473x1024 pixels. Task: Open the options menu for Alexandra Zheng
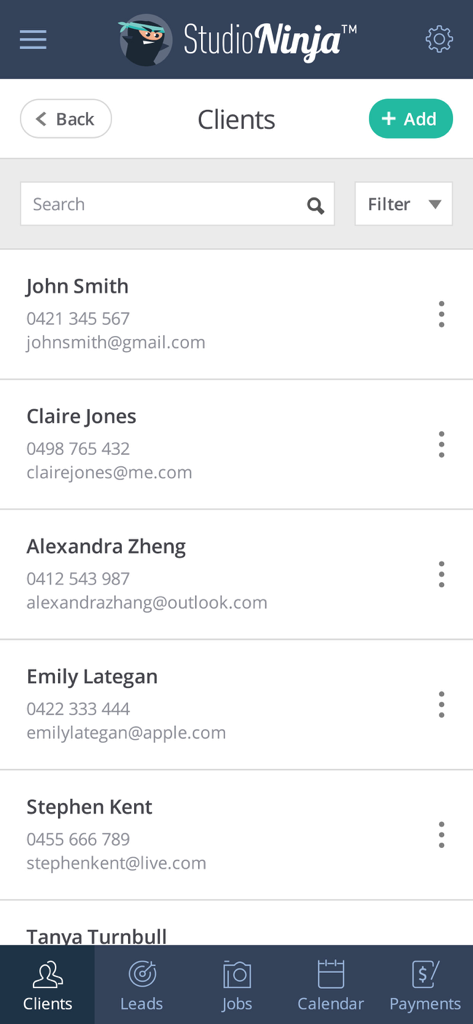[442, 574]
